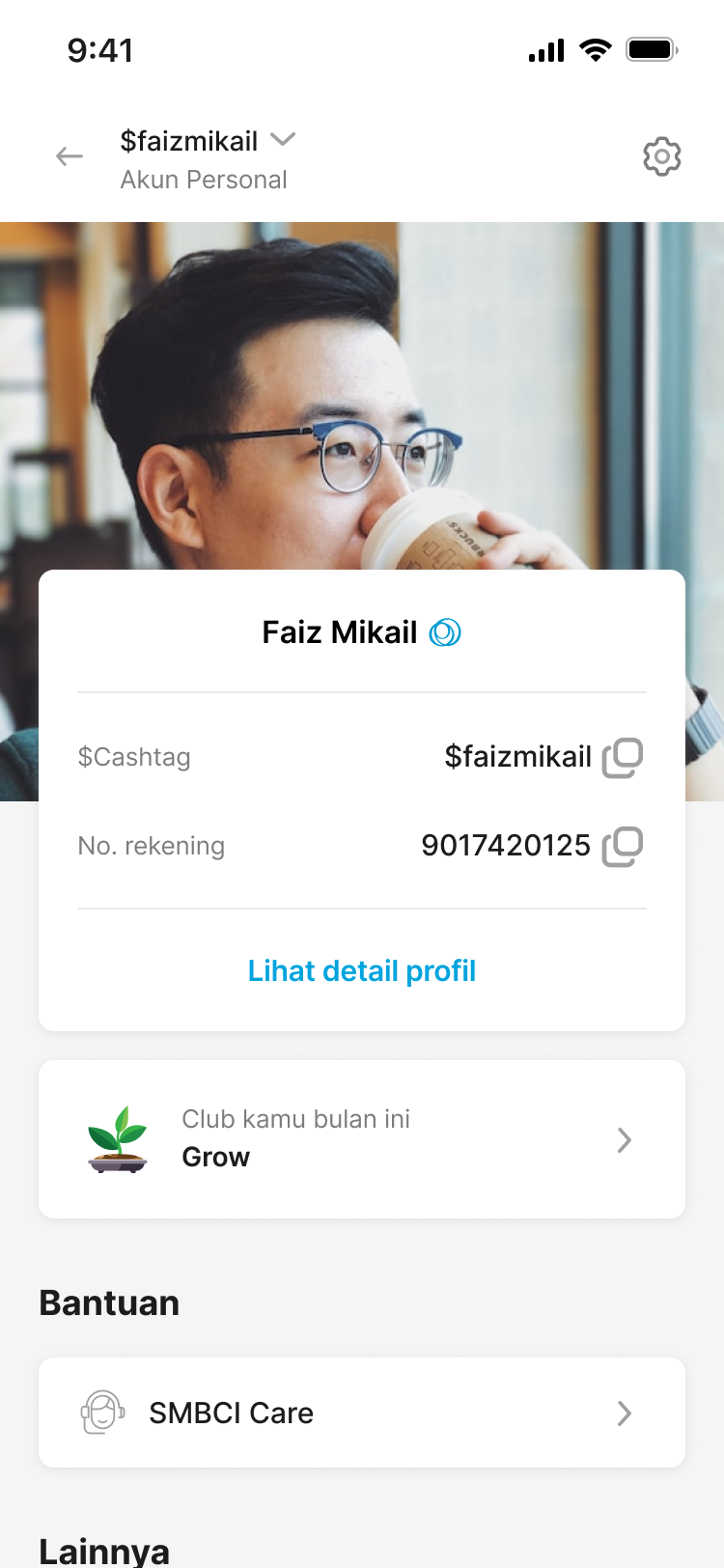
Task: Open settings gear icon
Action: (662, 156)
